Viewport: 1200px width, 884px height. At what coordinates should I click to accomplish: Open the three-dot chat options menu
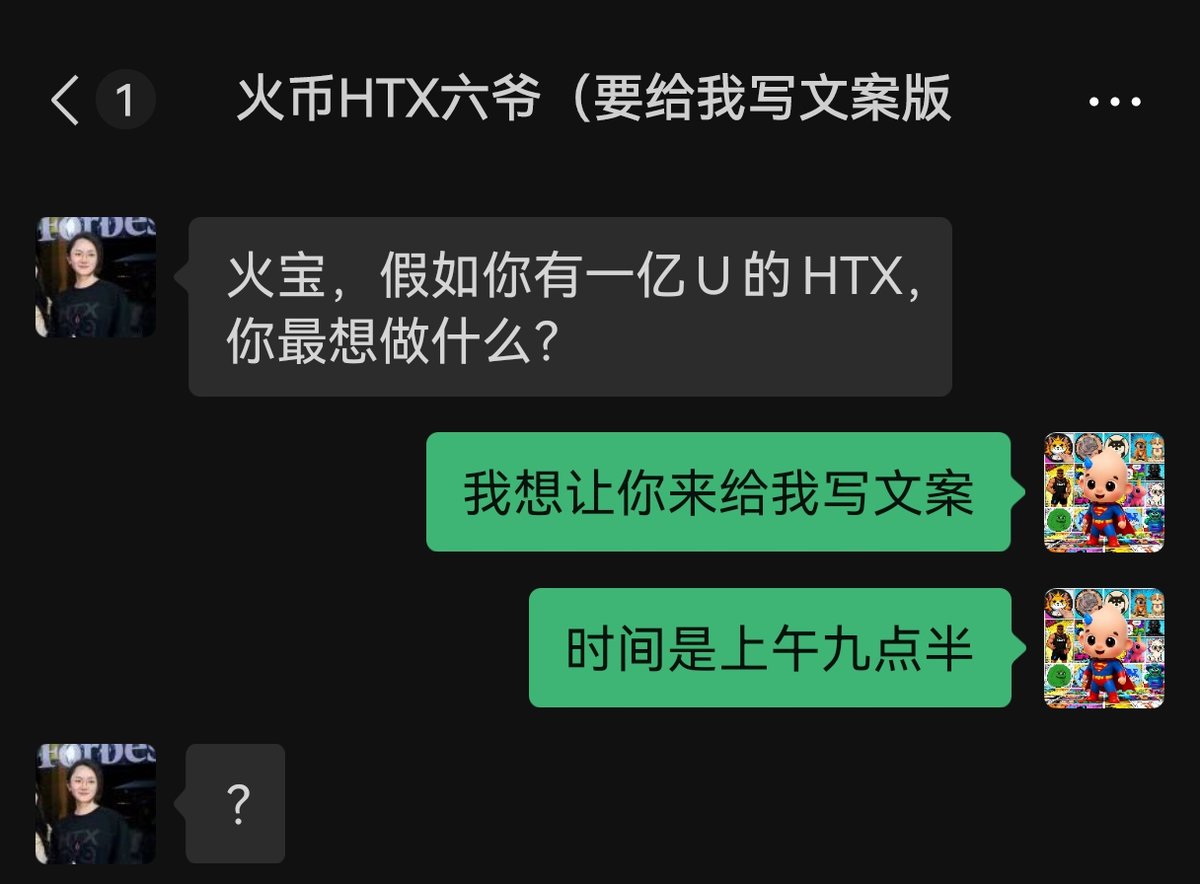pyautogui.click(x=1114, y=102)
